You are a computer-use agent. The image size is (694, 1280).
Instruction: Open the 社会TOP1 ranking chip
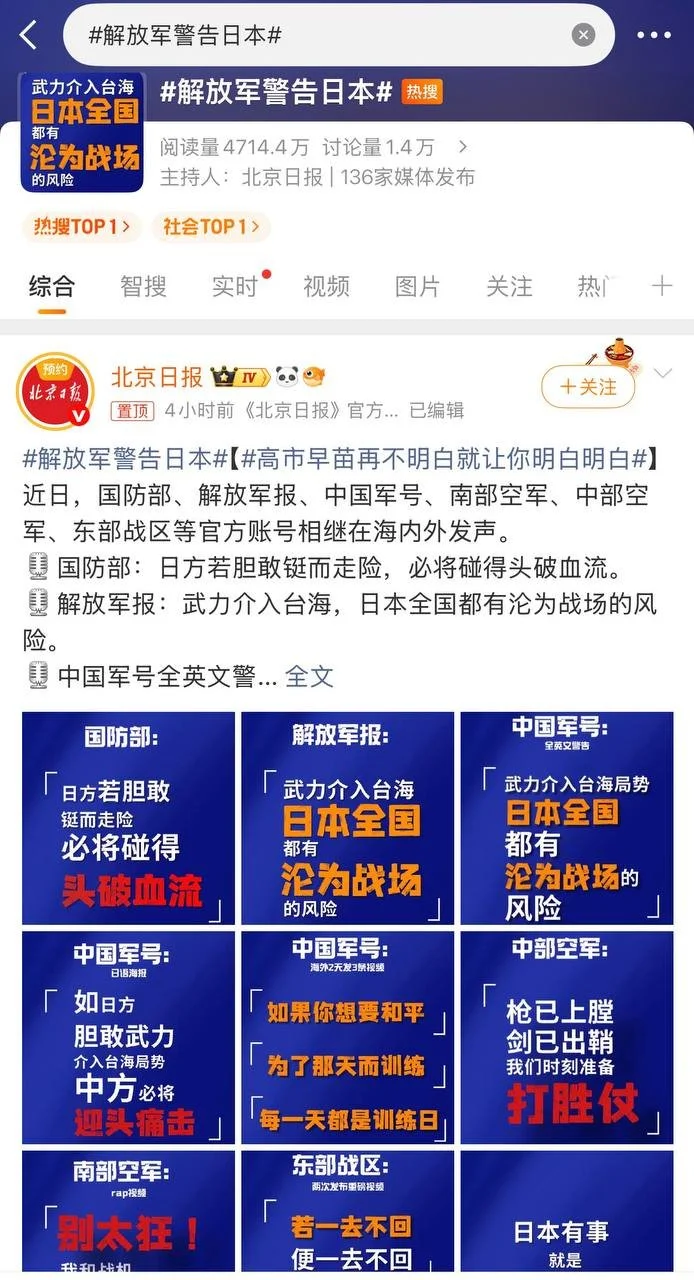pos(211,227)
